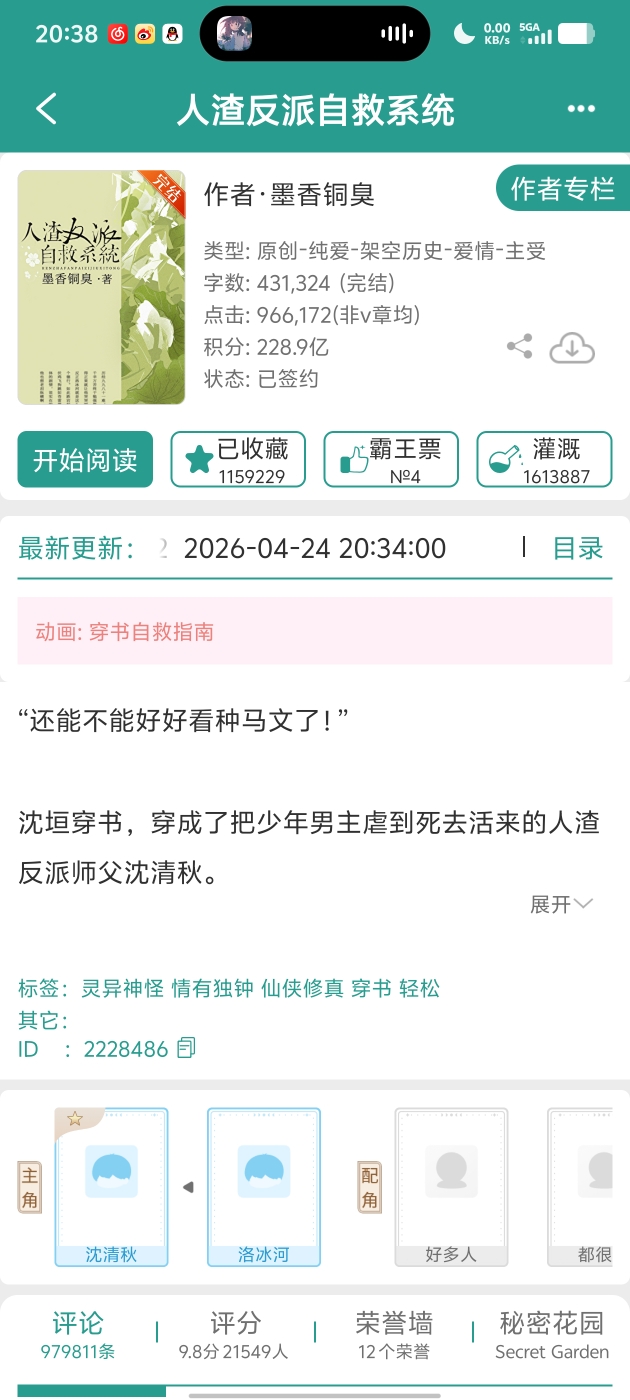Image resolution: width=630 pixels, height=1400 pixels.
Task: Open the 洛冰河 character card
Action: [x=264, y=1187]
